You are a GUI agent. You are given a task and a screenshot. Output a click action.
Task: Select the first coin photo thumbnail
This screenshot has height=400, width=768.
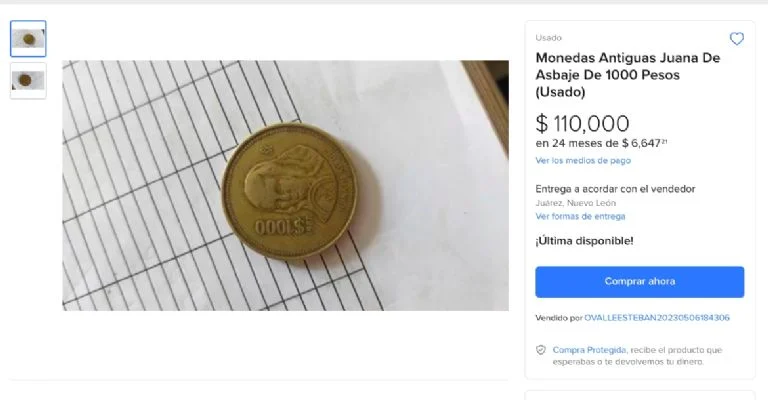click(28, 39)
